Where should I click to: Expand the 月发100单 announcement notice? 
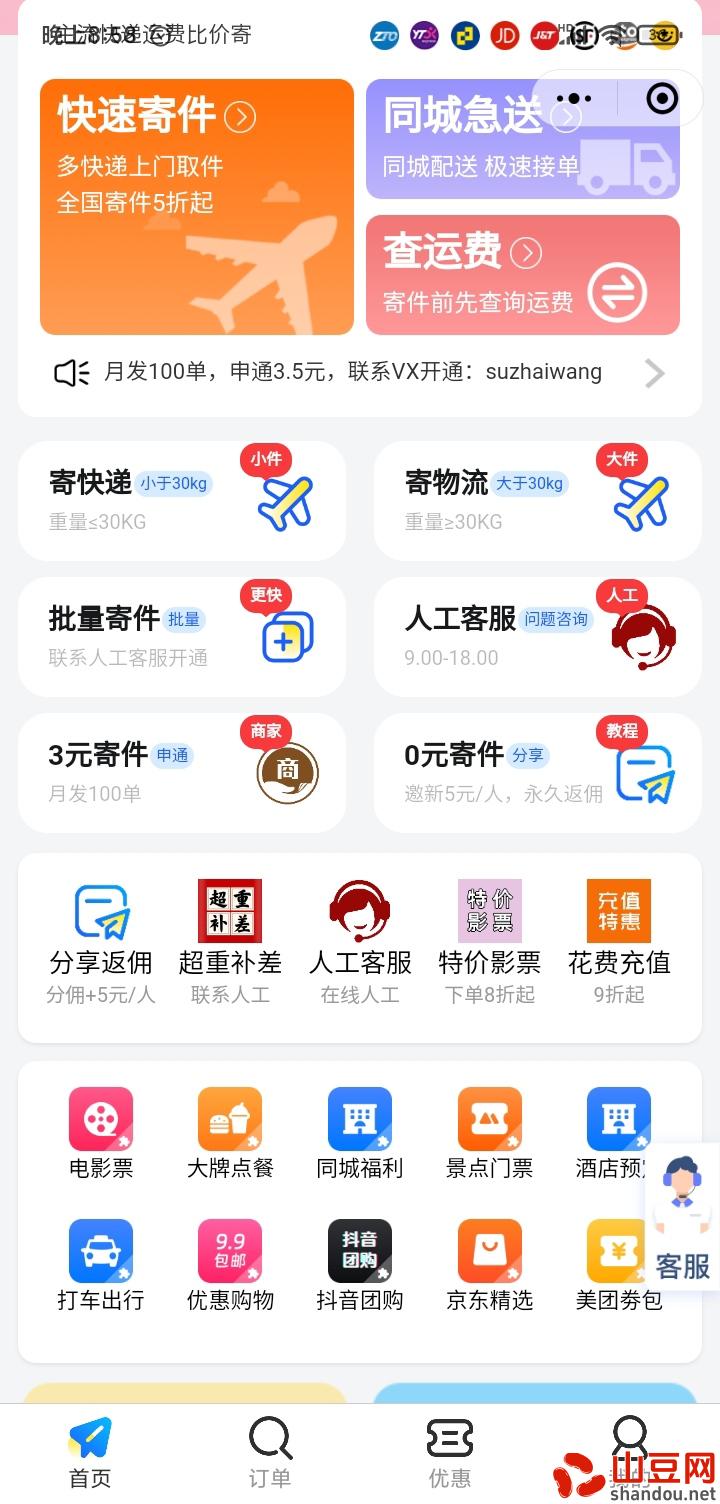click(x=360, y=373)
